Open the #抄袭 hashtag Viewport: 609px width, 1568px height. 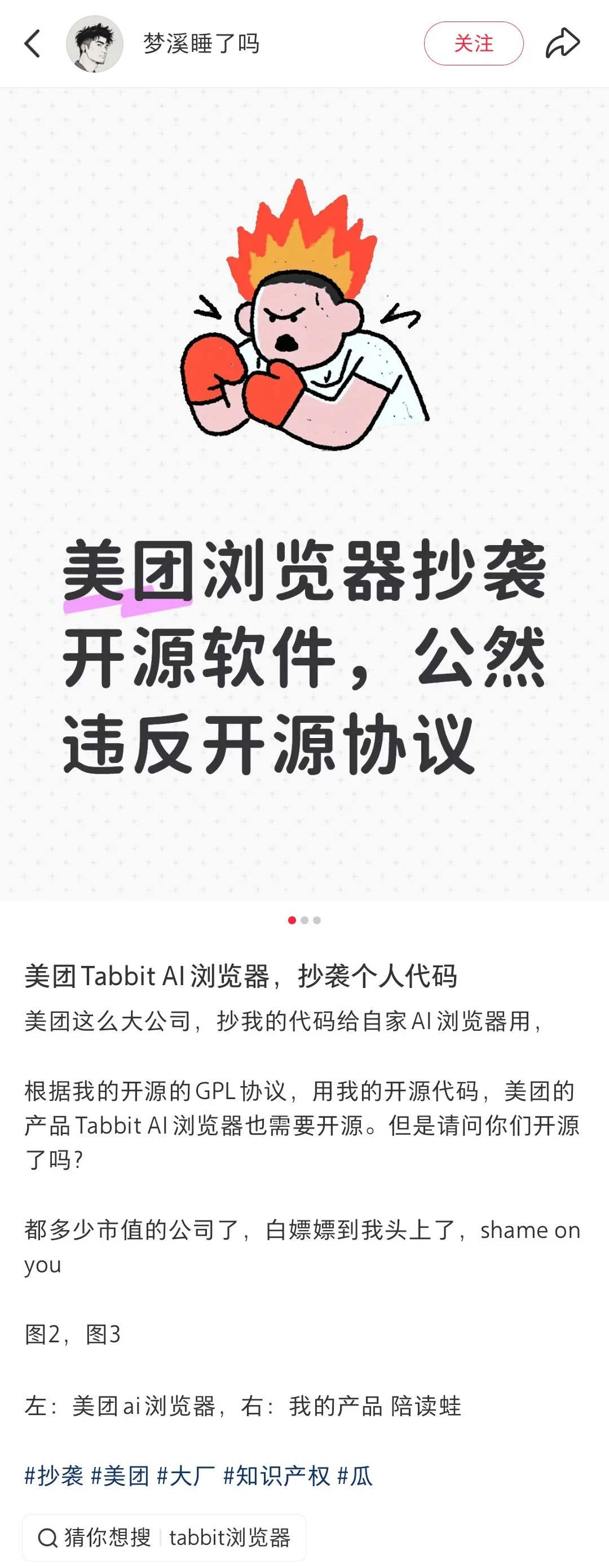(x=54, y=1476)
